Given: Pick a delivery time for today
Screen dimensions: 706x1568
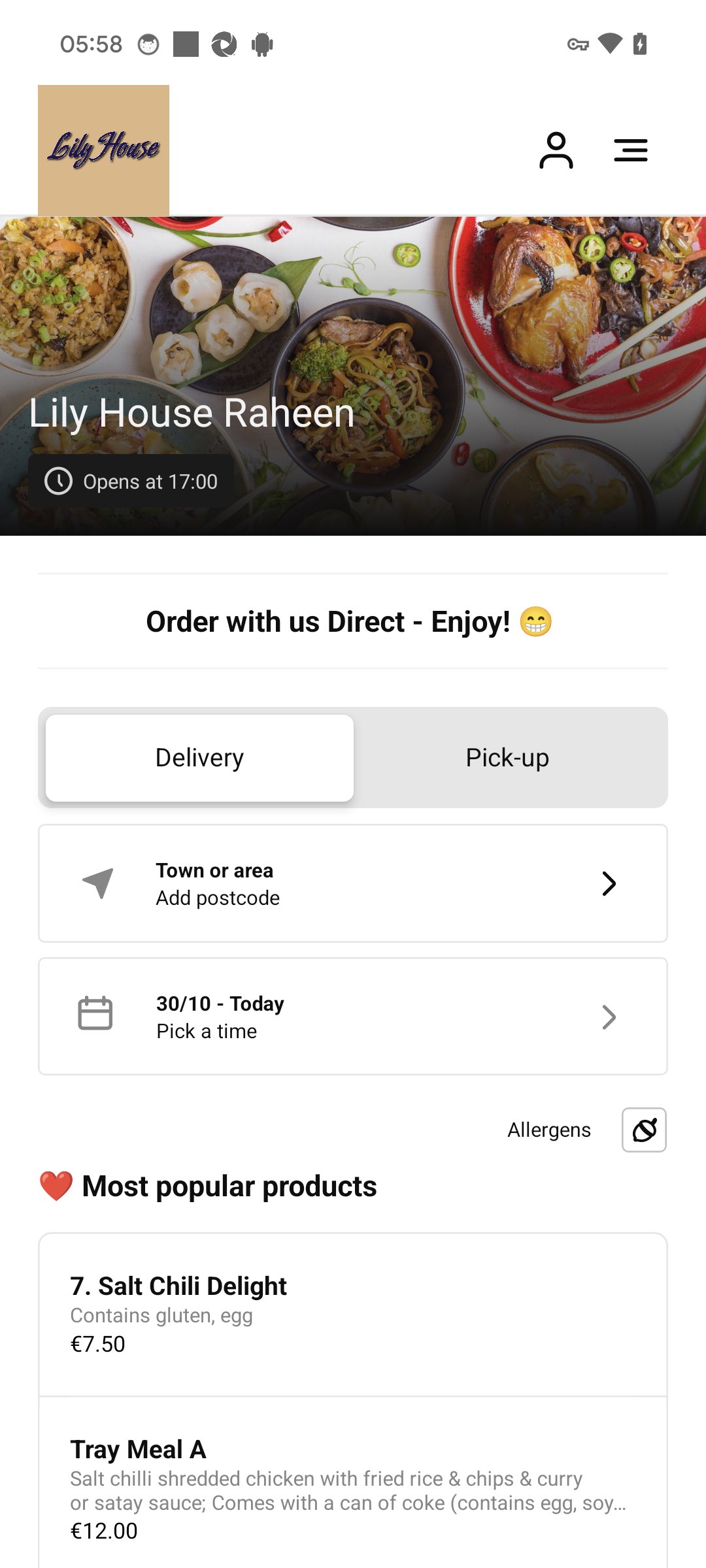Looking at the screenshot, I should [353, 1017].
